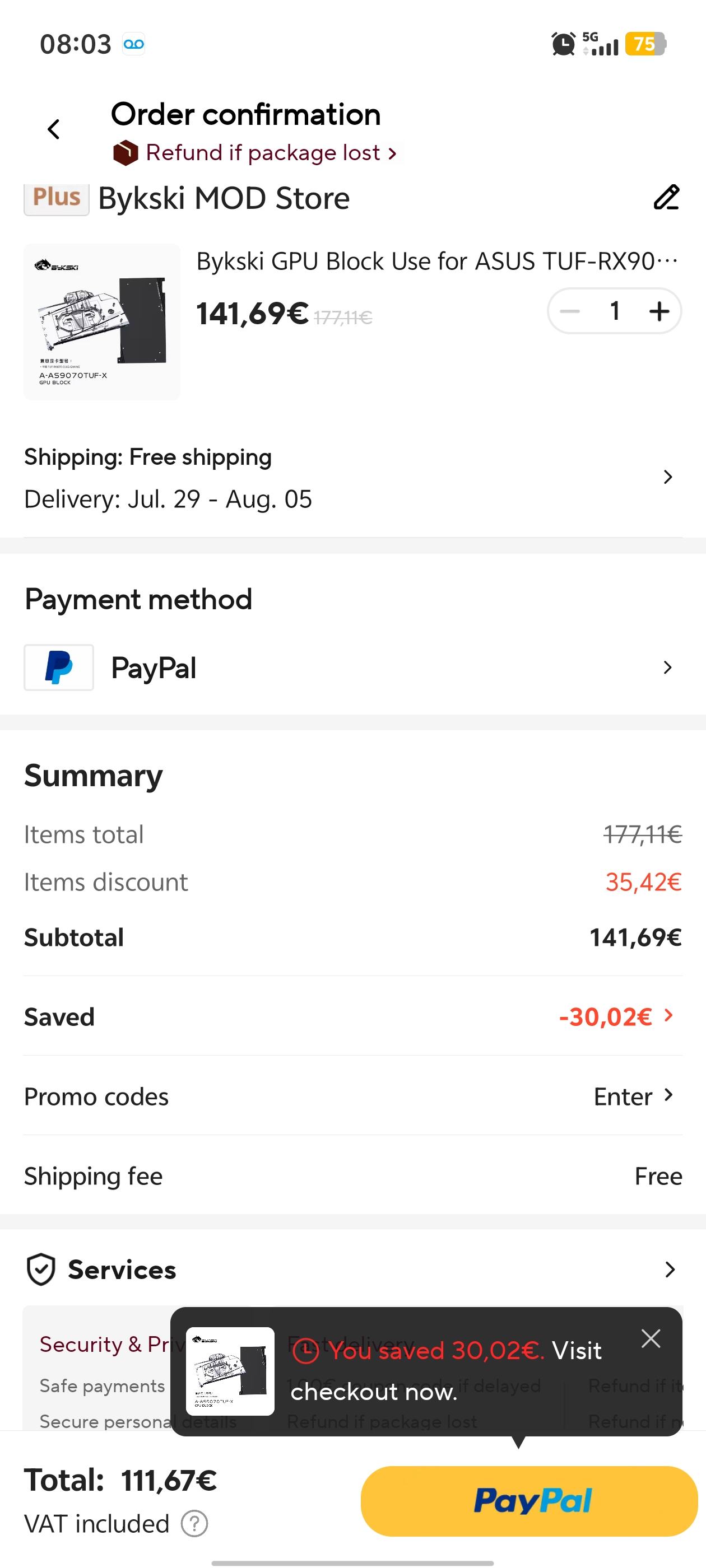This screenshot has height=1568, width=706.
Task: Enter a promo code
Action: [634, 1096]
